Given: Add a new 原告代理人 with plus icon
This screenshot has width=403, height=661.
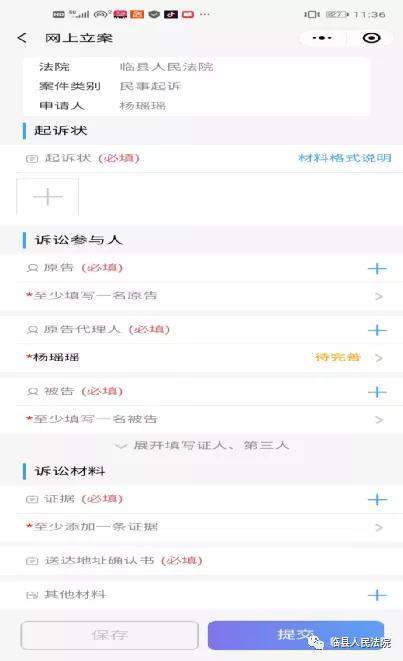Looking at the screenshot, I should click(377, 330).
